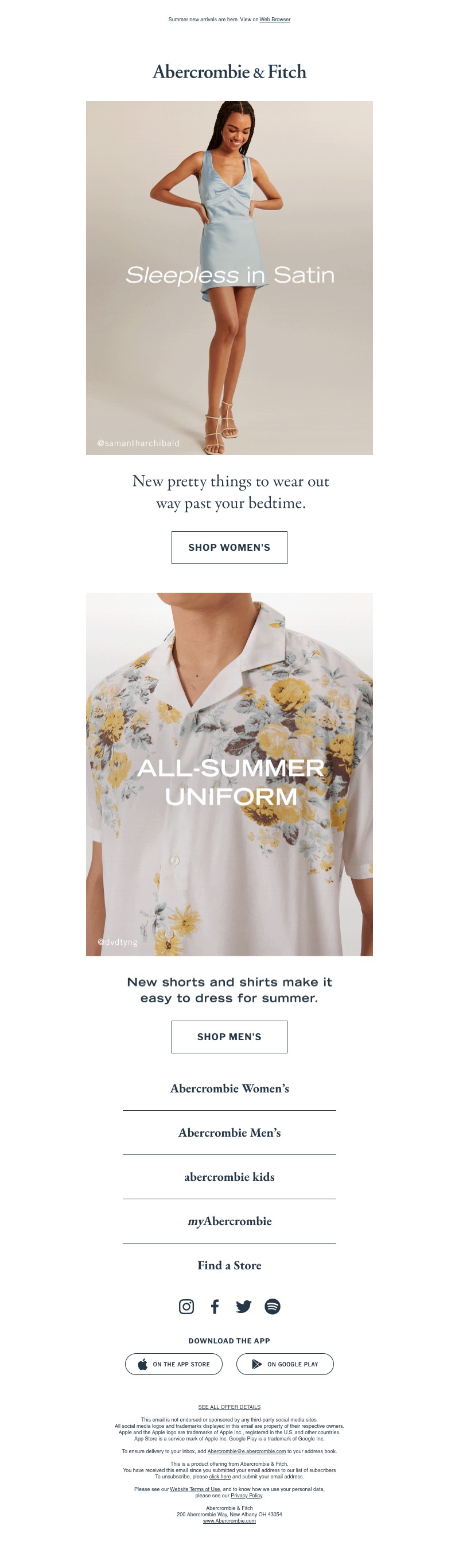Open the Sleepless in Satin image

point(229,277)
